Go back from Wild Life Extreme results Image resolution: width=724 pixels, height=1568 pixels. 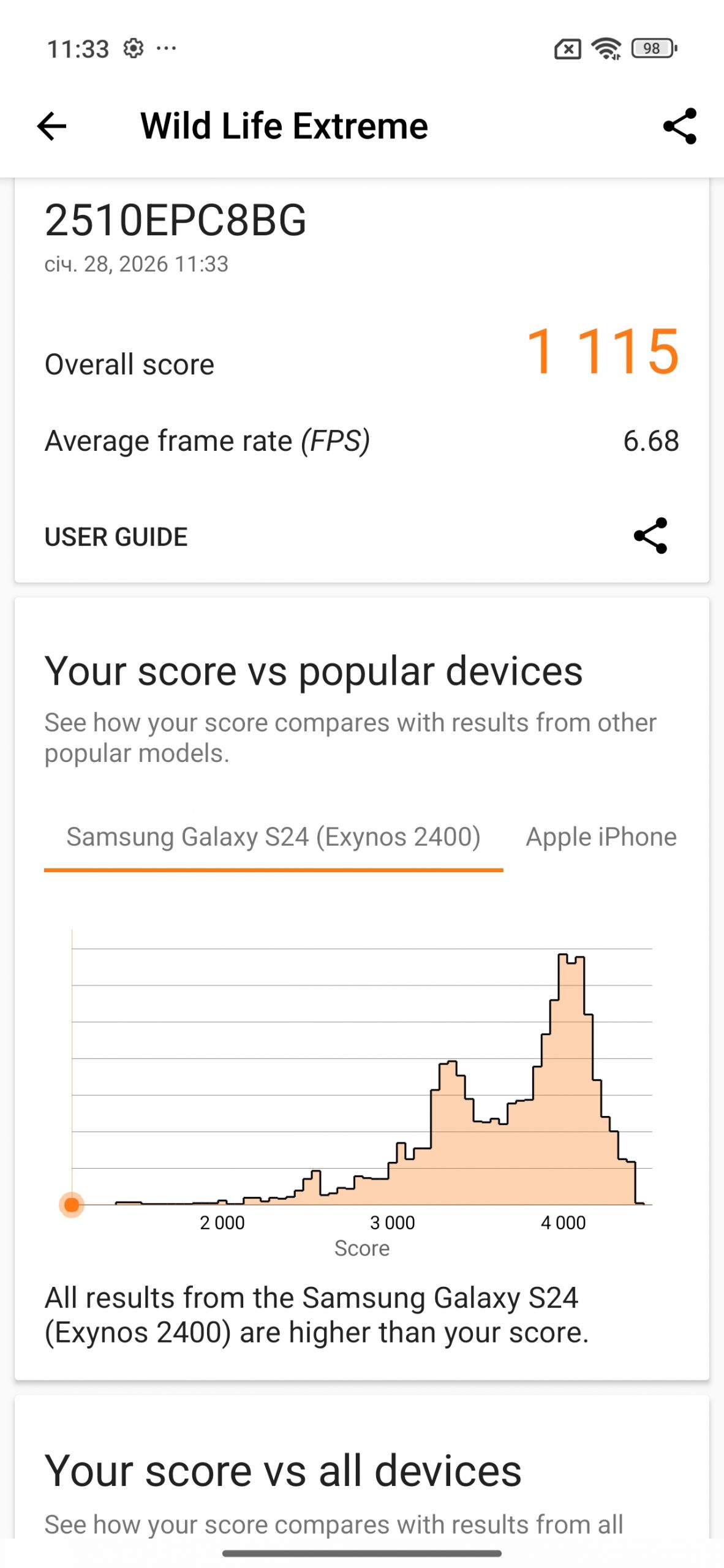51,127
